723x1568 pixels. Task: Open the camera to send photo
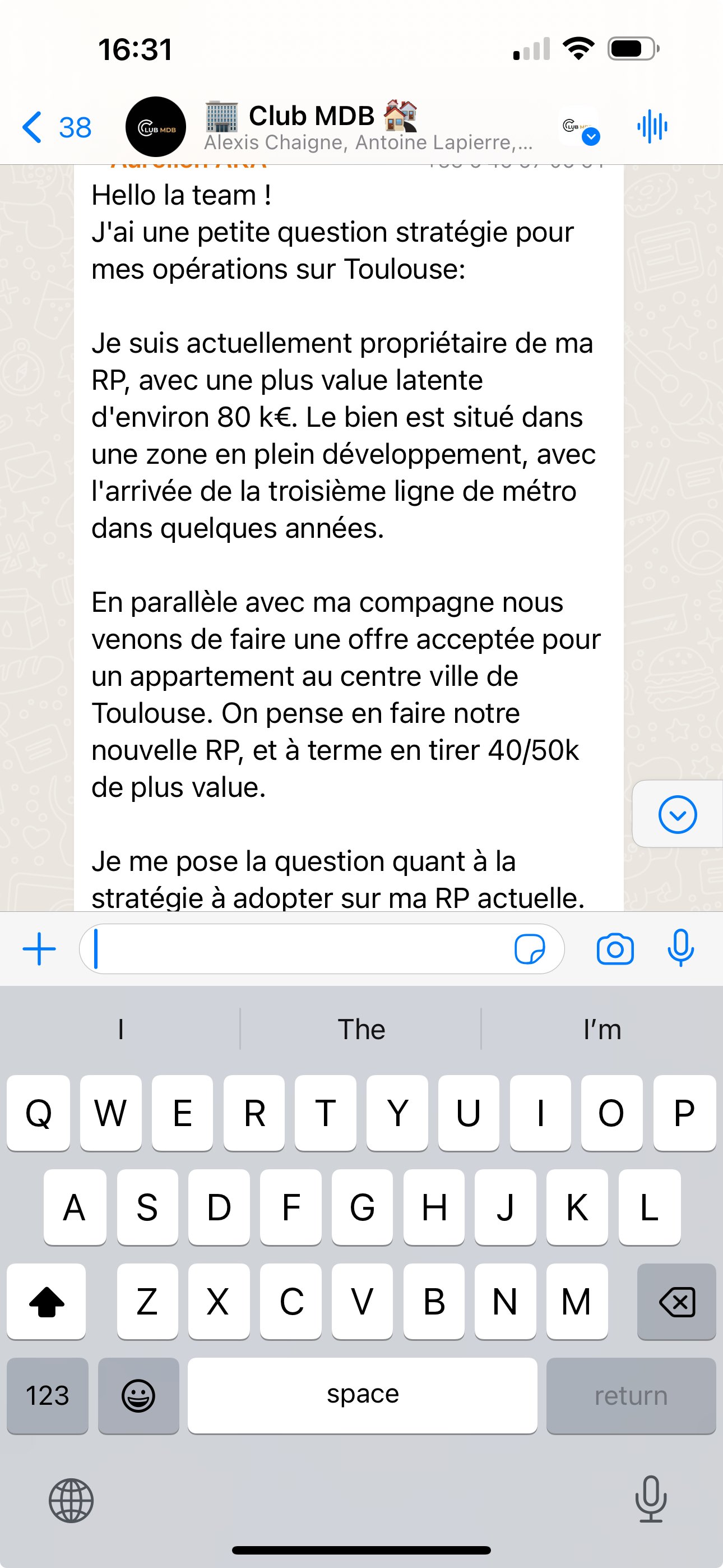pyautogui.click(x=615, y=949)
